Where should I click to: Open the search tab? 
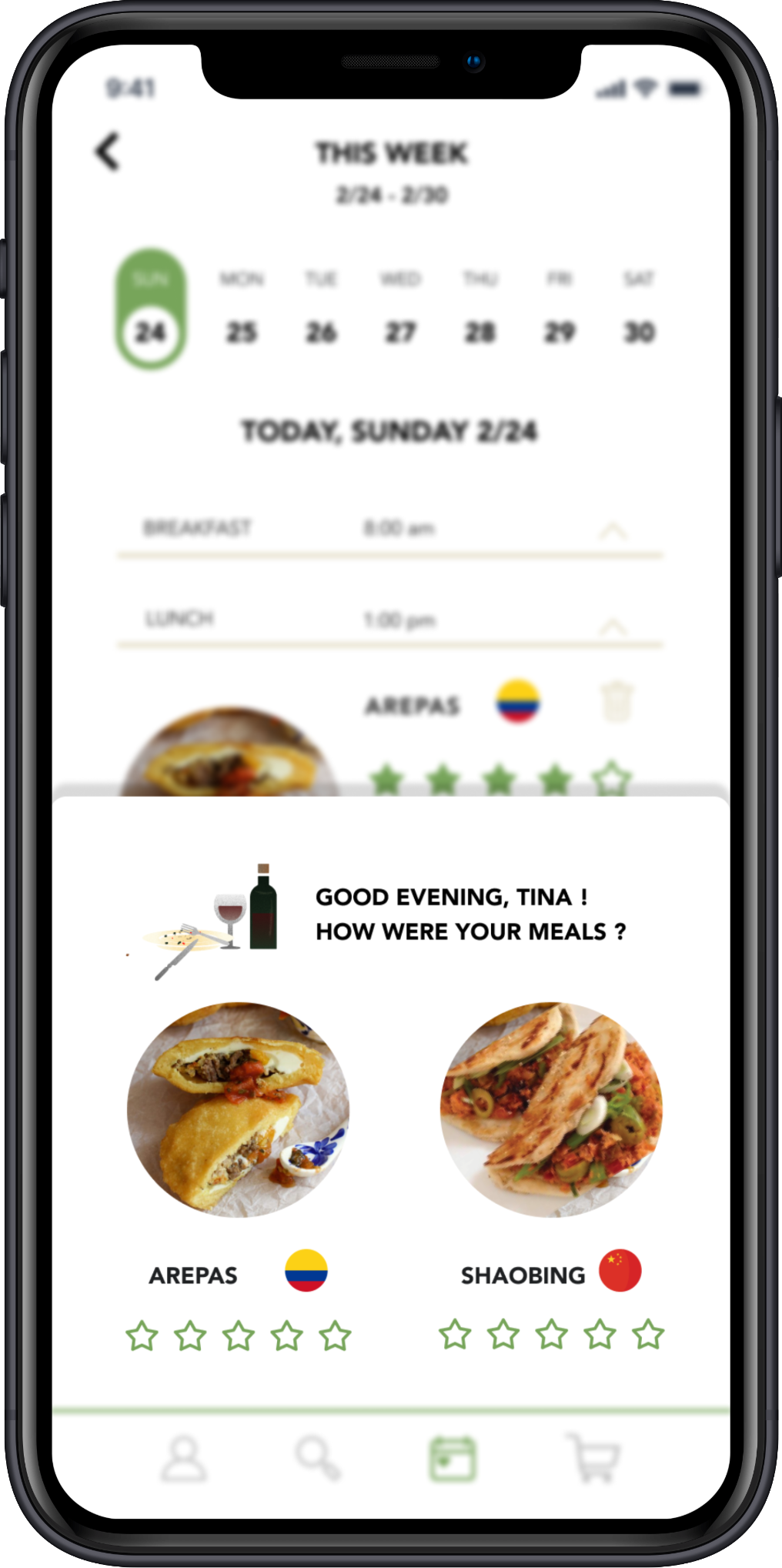(317, 1458)
